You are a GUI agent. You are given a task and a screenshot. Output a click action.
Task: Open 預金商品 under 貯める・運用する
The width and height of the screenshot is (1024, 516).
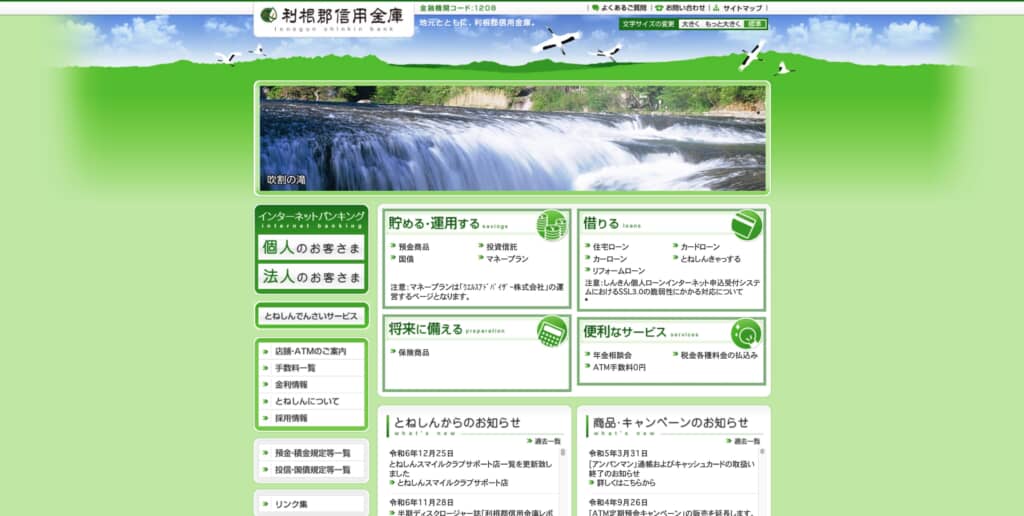pyautogui.click(x=412, y=246)
